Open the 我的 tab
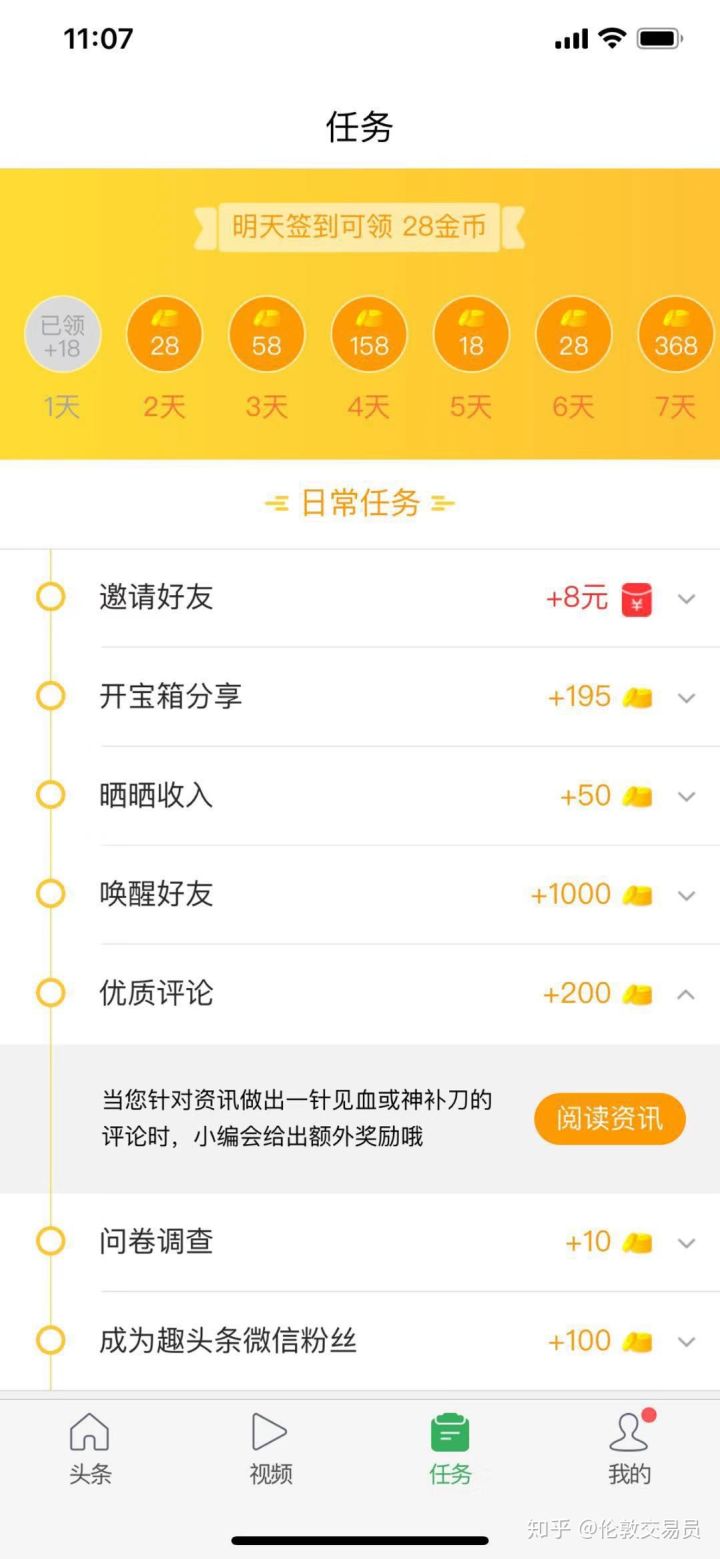This screenshot has width=720, height=1559. pos(630,1448)
